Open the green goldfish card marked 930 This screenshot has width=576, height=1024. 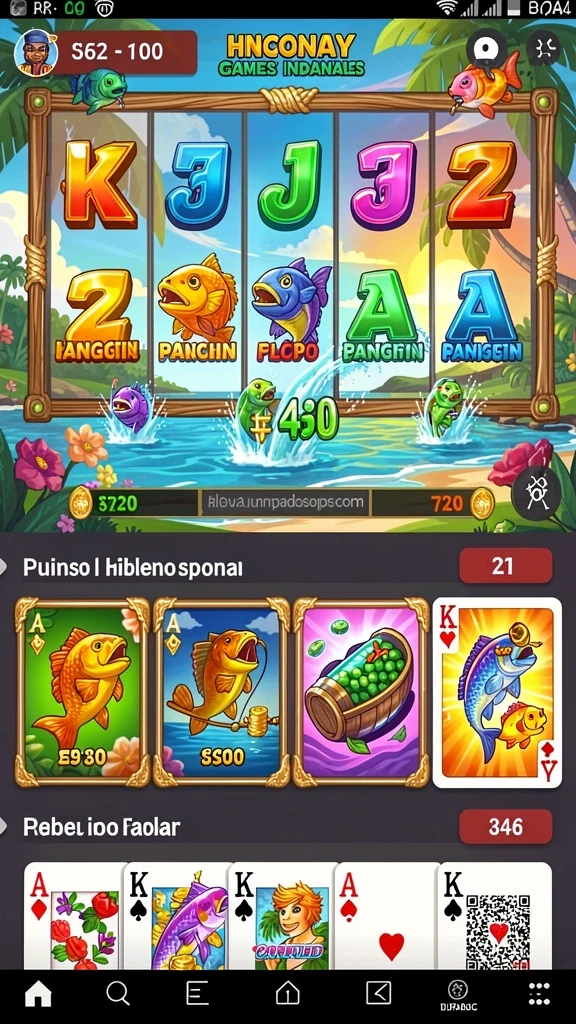pos(82,692)
